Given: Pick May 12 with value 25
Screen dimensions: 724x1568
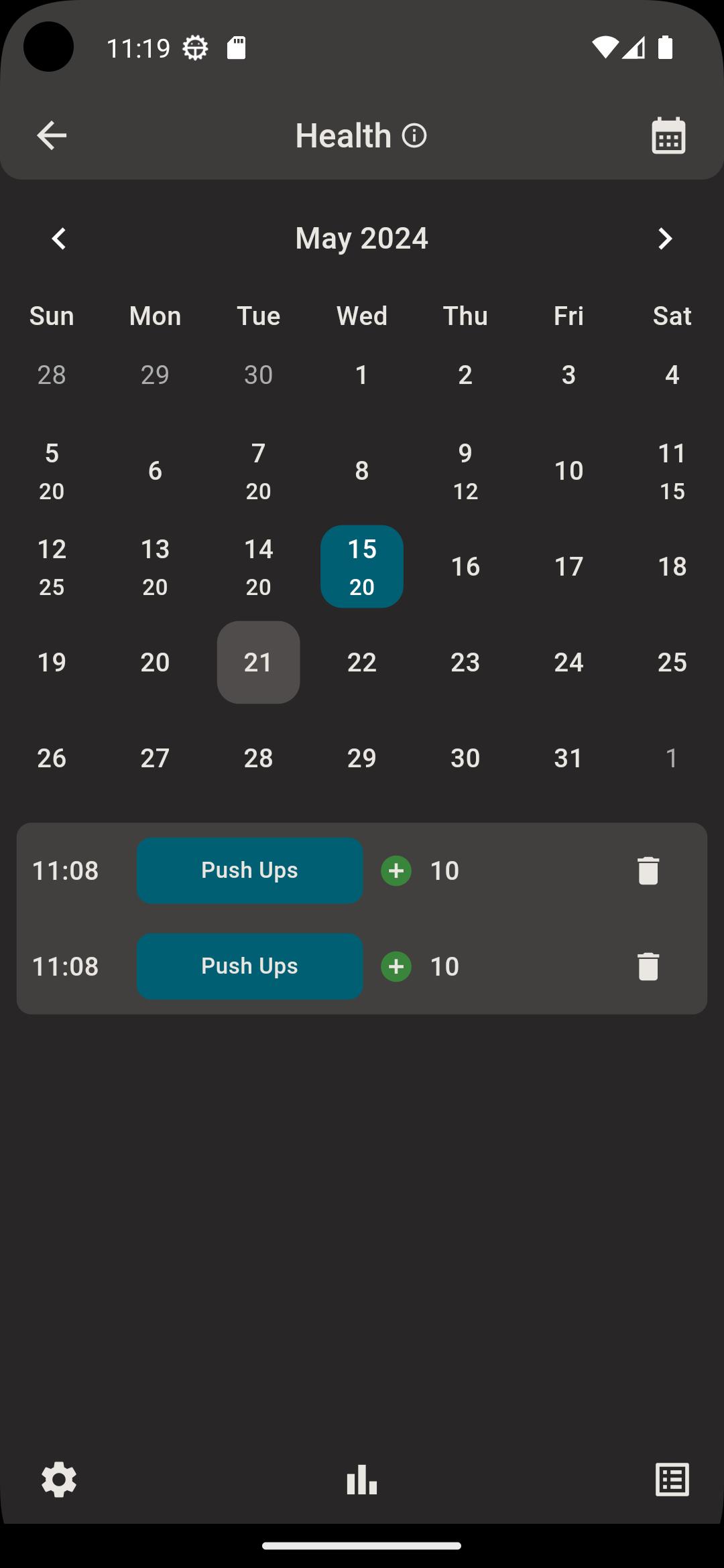Looking at the screenshot, I should (52, 566).
